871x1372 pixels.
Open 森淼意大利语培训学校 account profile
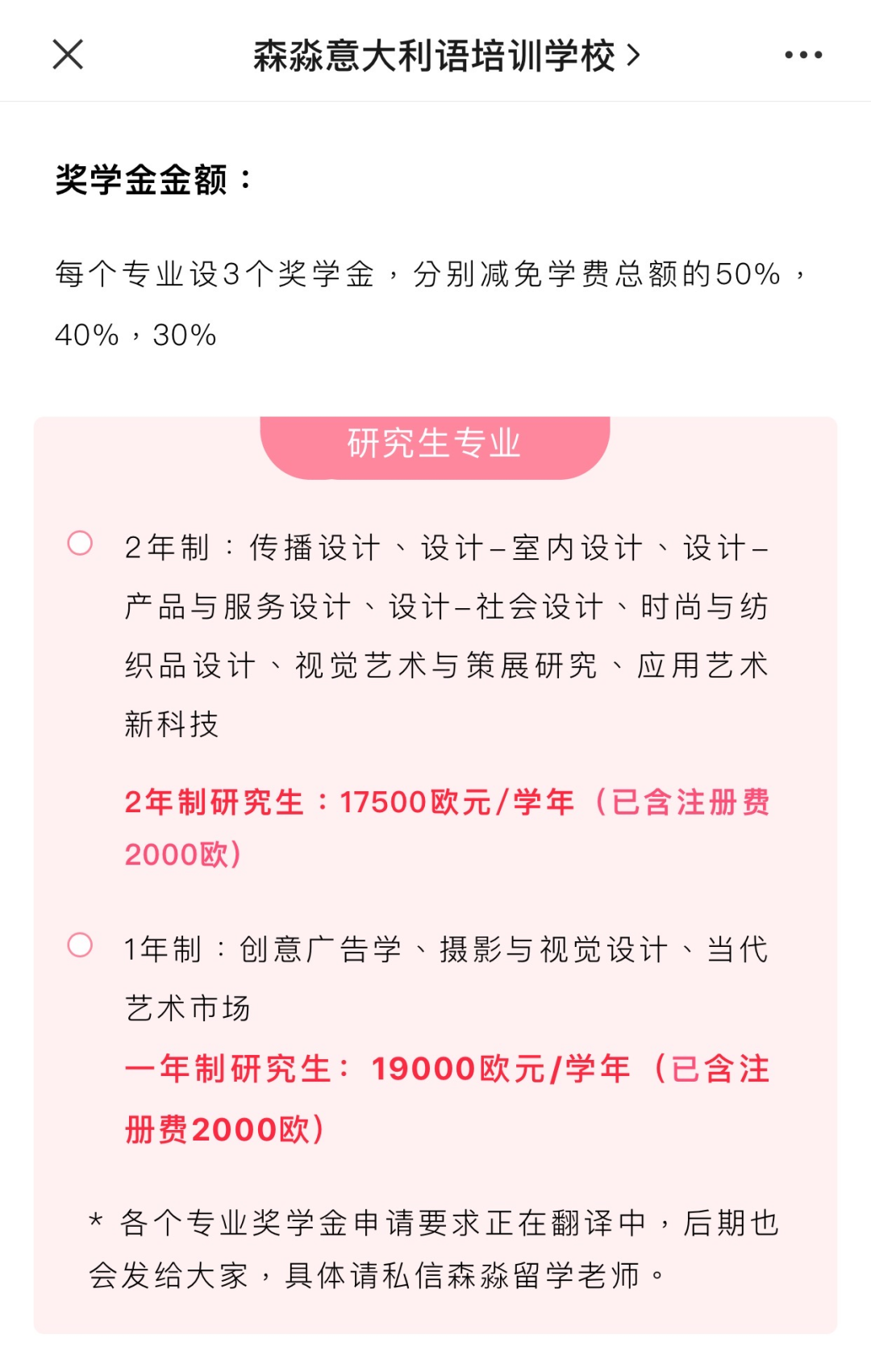coord(445,56)
